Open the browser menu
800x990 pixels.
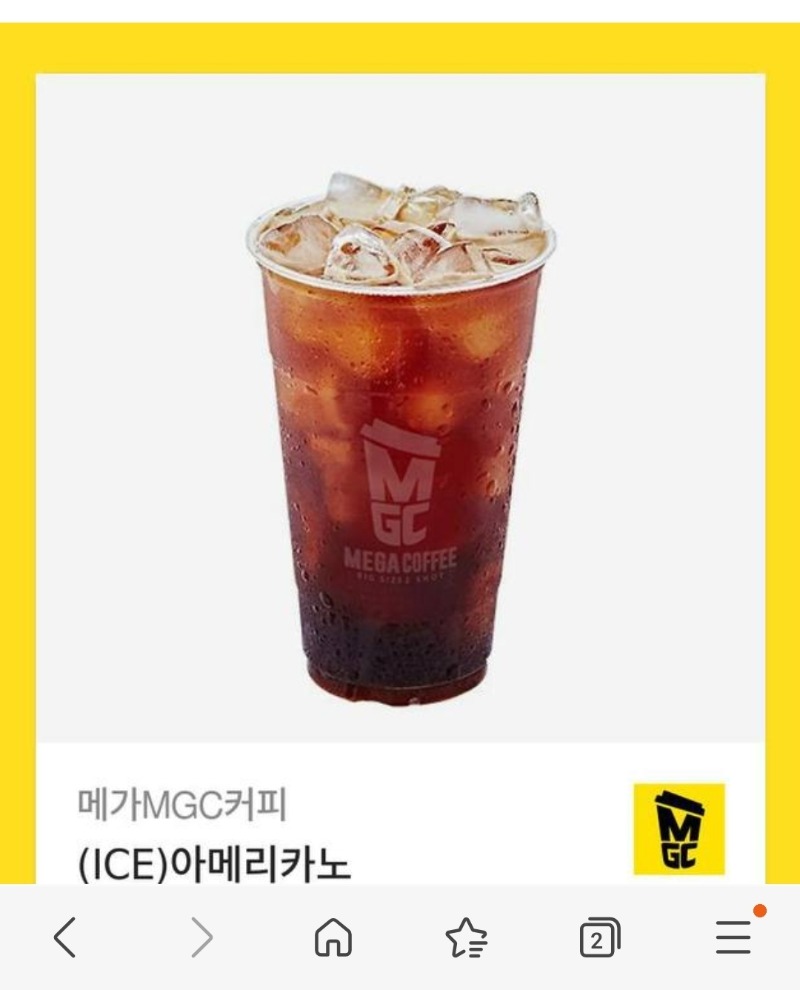[x=733, y=938]
